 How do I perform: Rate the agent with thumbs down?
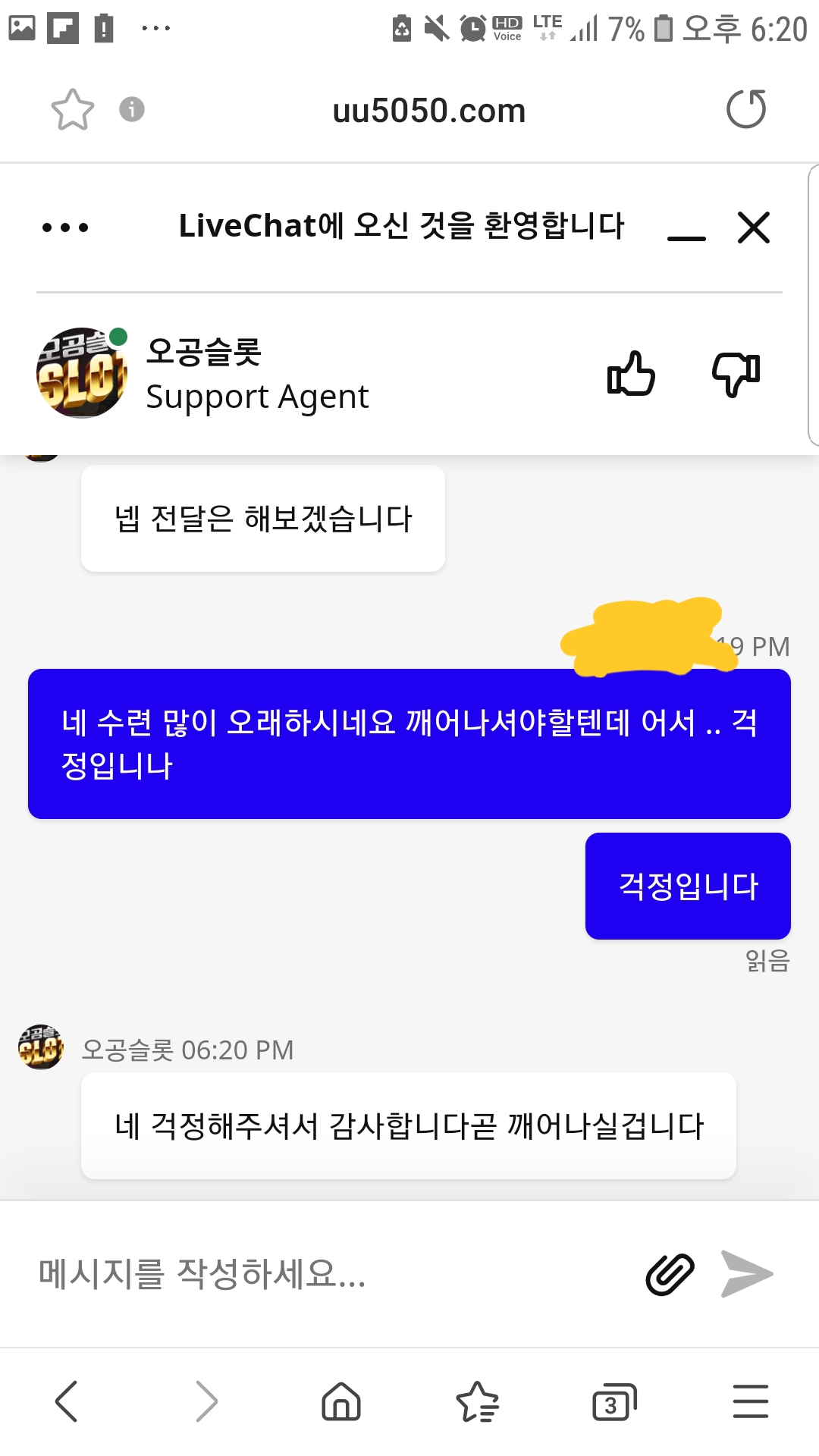pyautogui.click(x=736, y=375)
